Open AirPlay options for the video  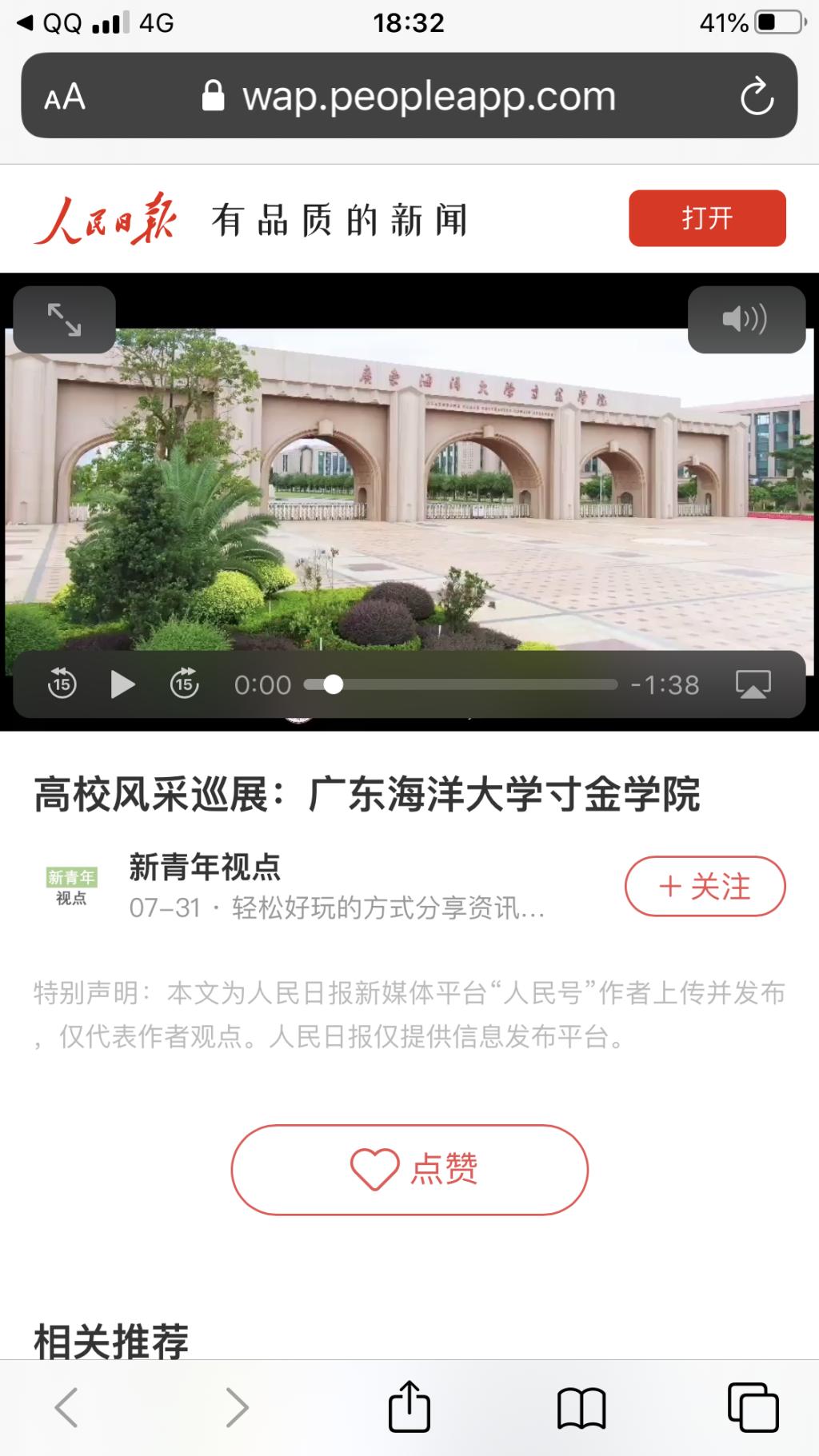(x=753, y=685)
